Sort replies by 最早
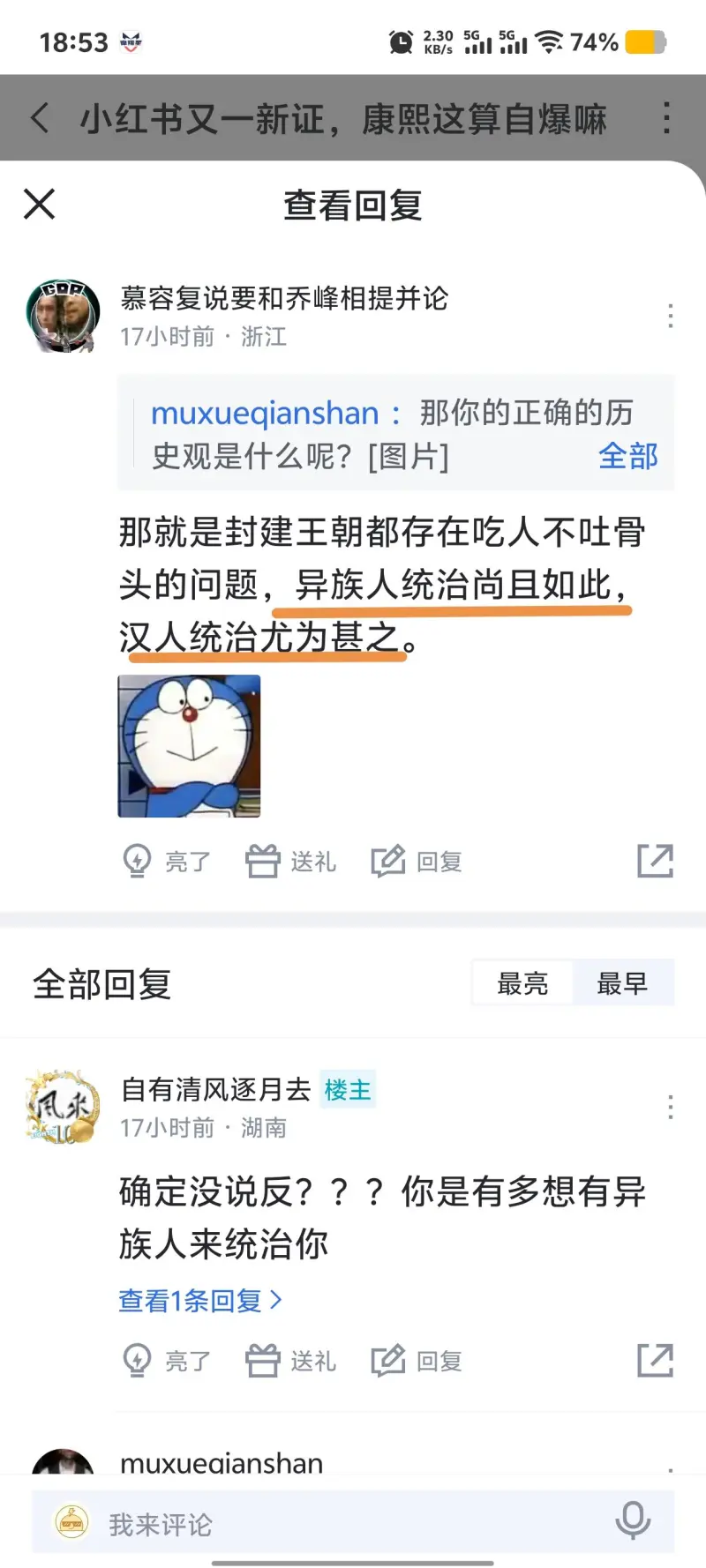 coord(622,982)
